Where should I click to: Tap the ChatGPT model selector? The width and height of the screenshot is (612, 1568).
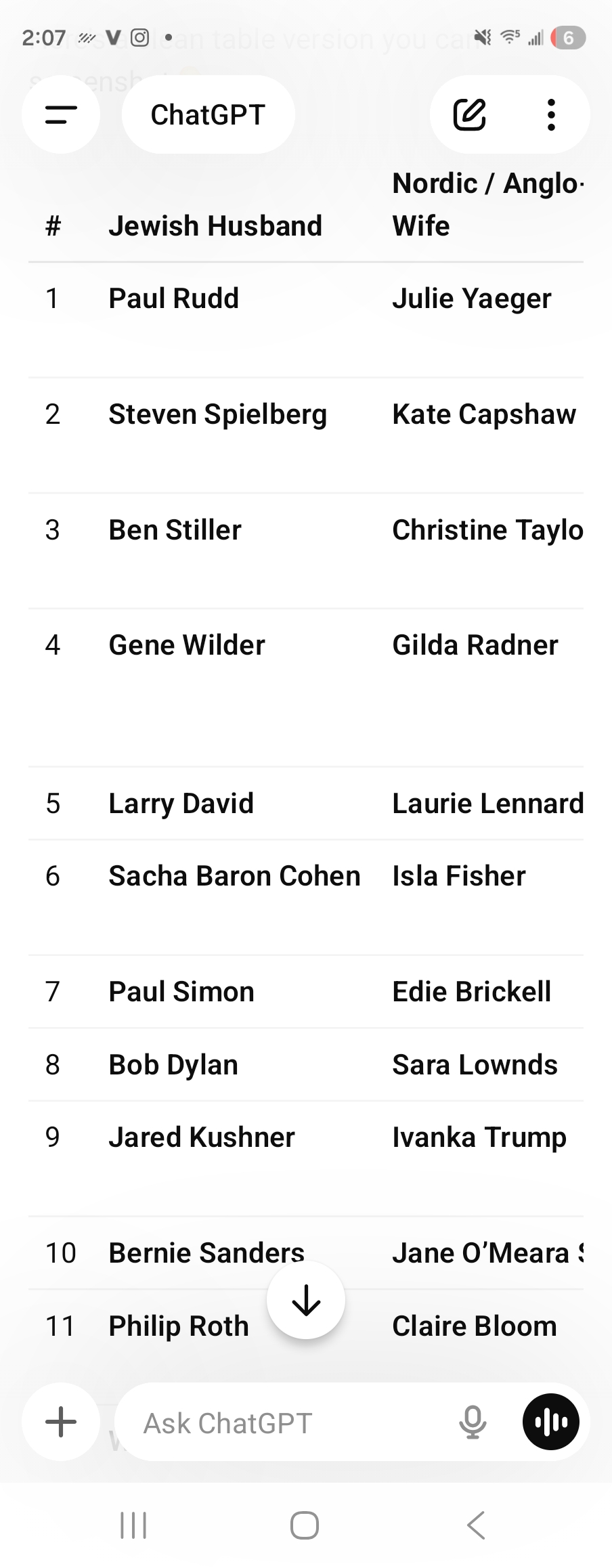(x=207, y=114)
